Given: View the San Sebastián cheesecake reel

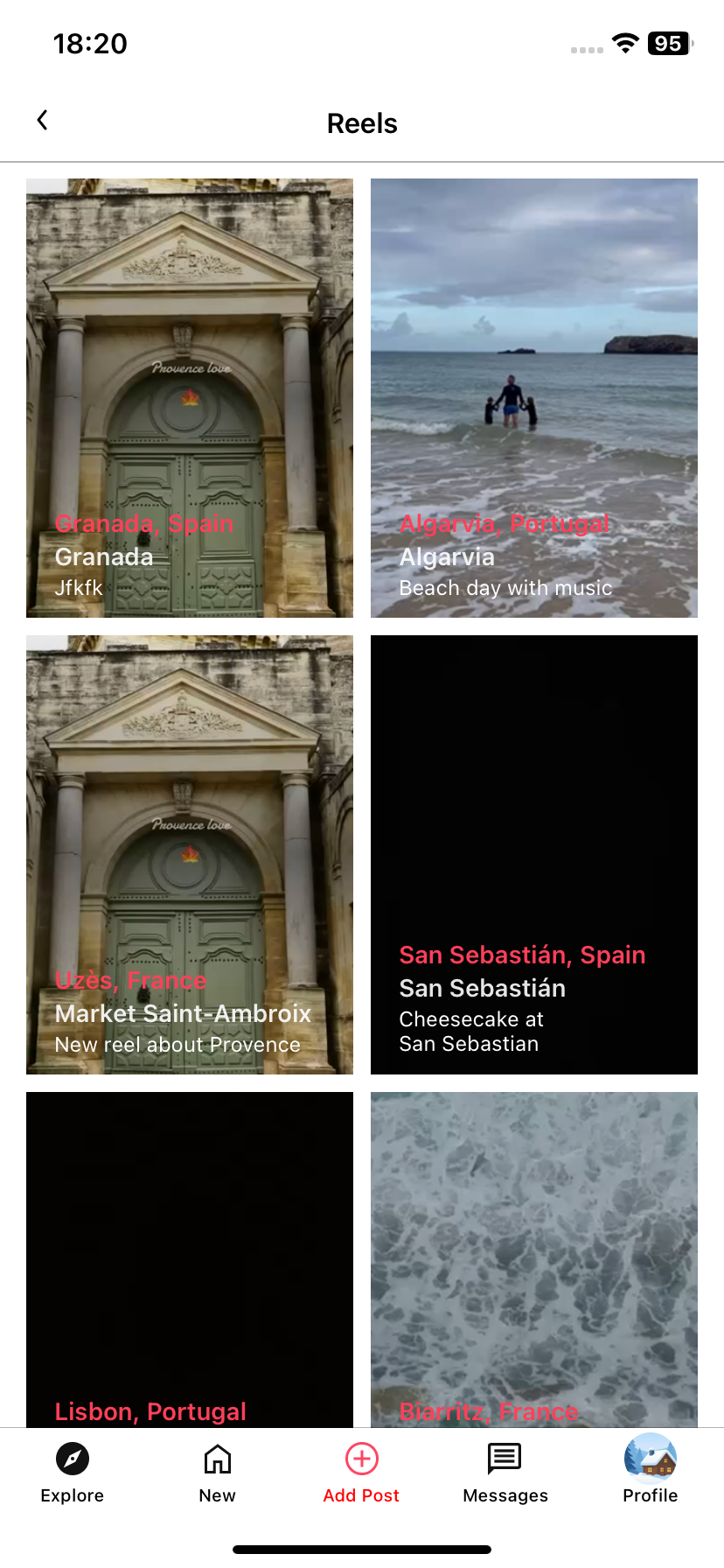Looking at the screenshot, I should click(x=534, y=855).
